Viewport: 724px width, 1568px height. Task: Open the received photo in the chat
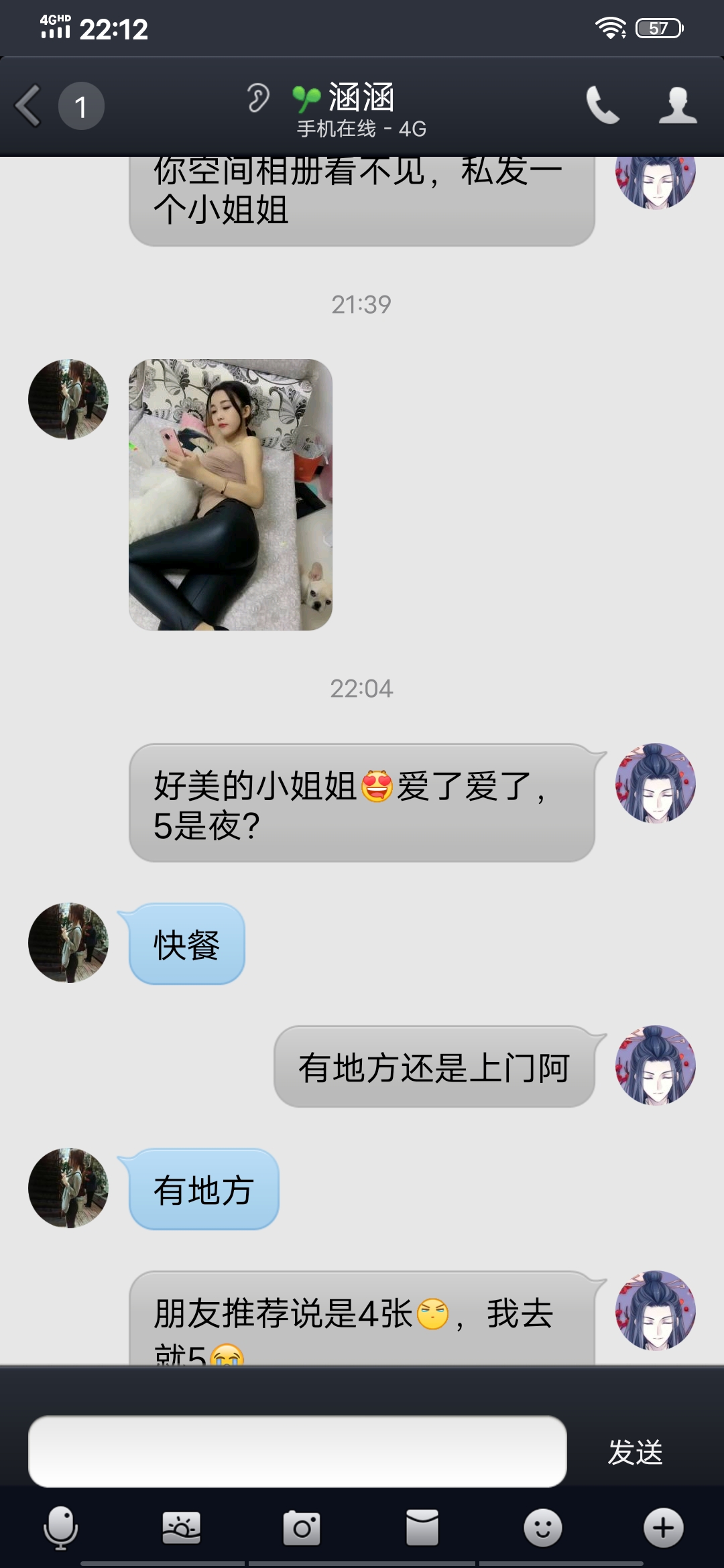click(x=231, y=495)
